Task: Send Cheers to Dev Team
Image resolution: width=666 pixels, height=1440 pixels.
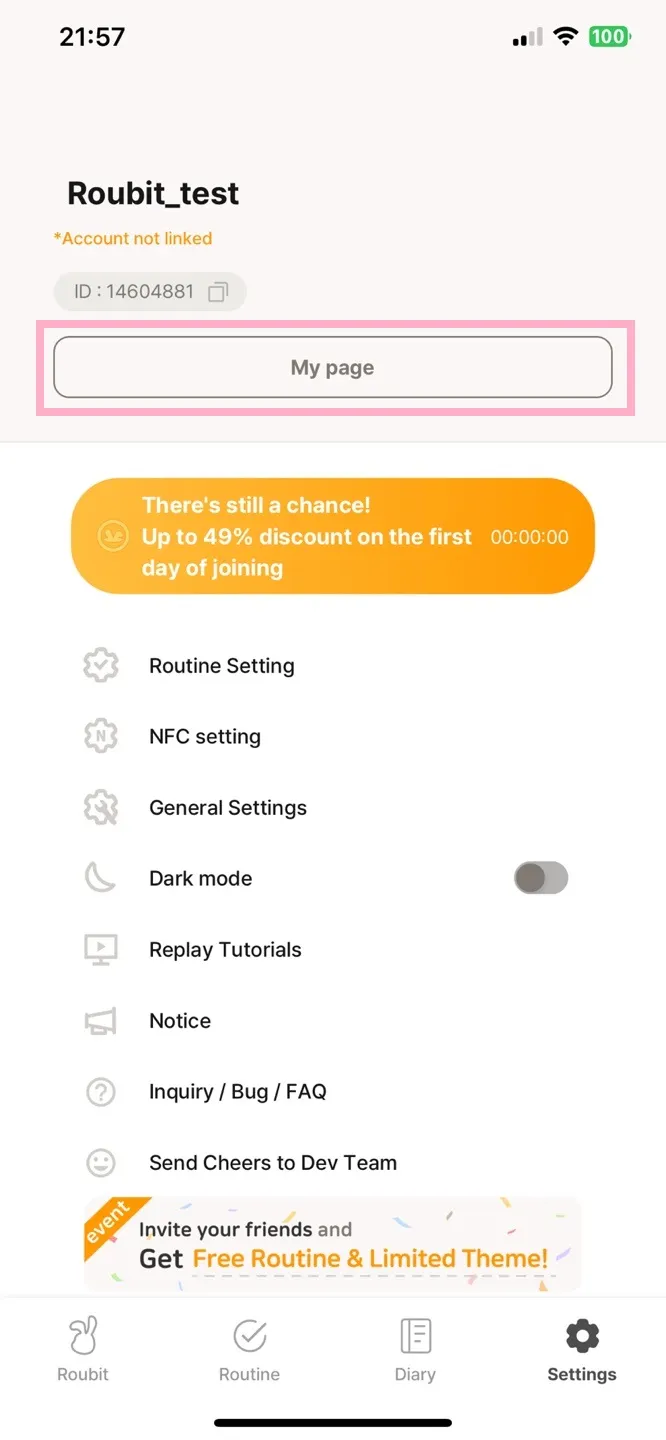Action: pos(273,1163)
